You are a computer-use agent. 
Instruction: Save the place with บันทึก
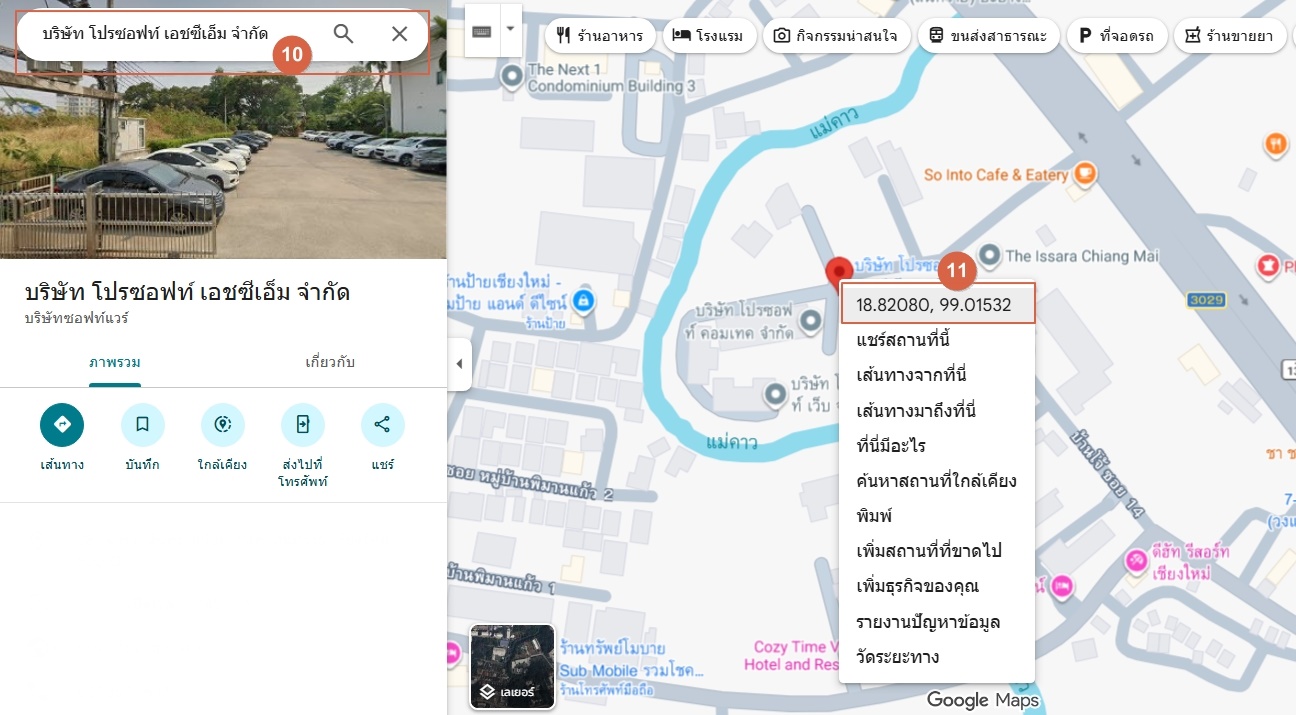[142, 425]
